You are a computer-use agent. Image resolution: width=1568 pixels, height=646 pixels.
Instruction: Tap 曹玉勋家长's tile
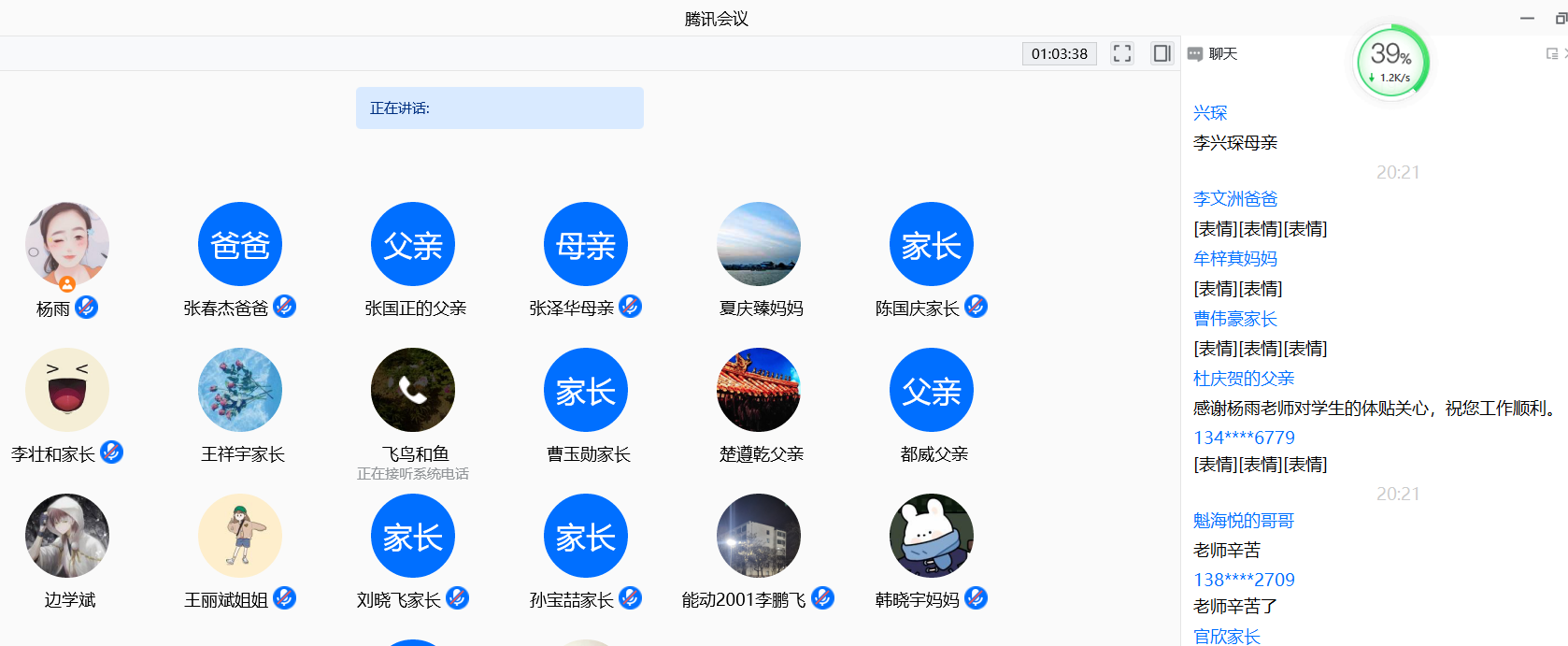point(586,391)
